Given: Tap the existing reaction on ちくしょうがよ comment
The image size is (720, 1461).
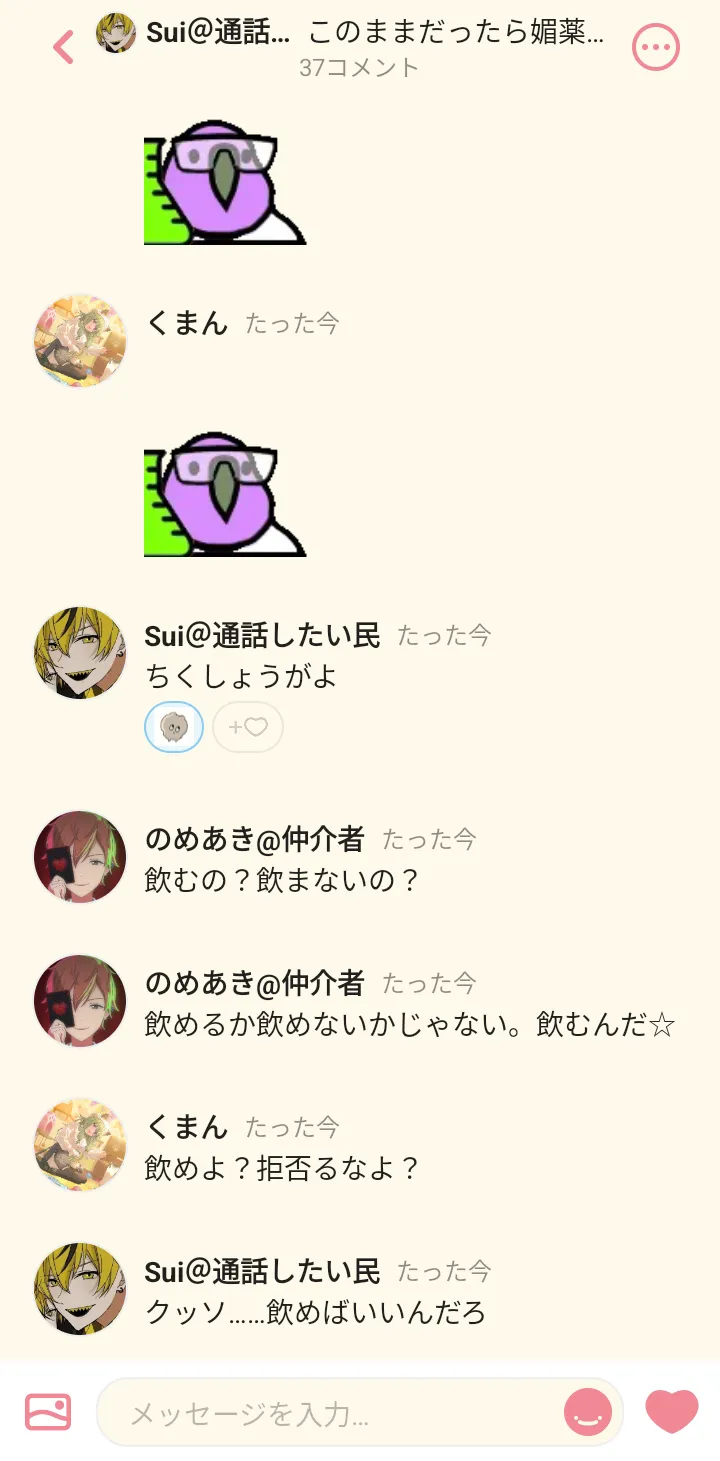Looking at the screenshot, I should [x=174, y=727].
